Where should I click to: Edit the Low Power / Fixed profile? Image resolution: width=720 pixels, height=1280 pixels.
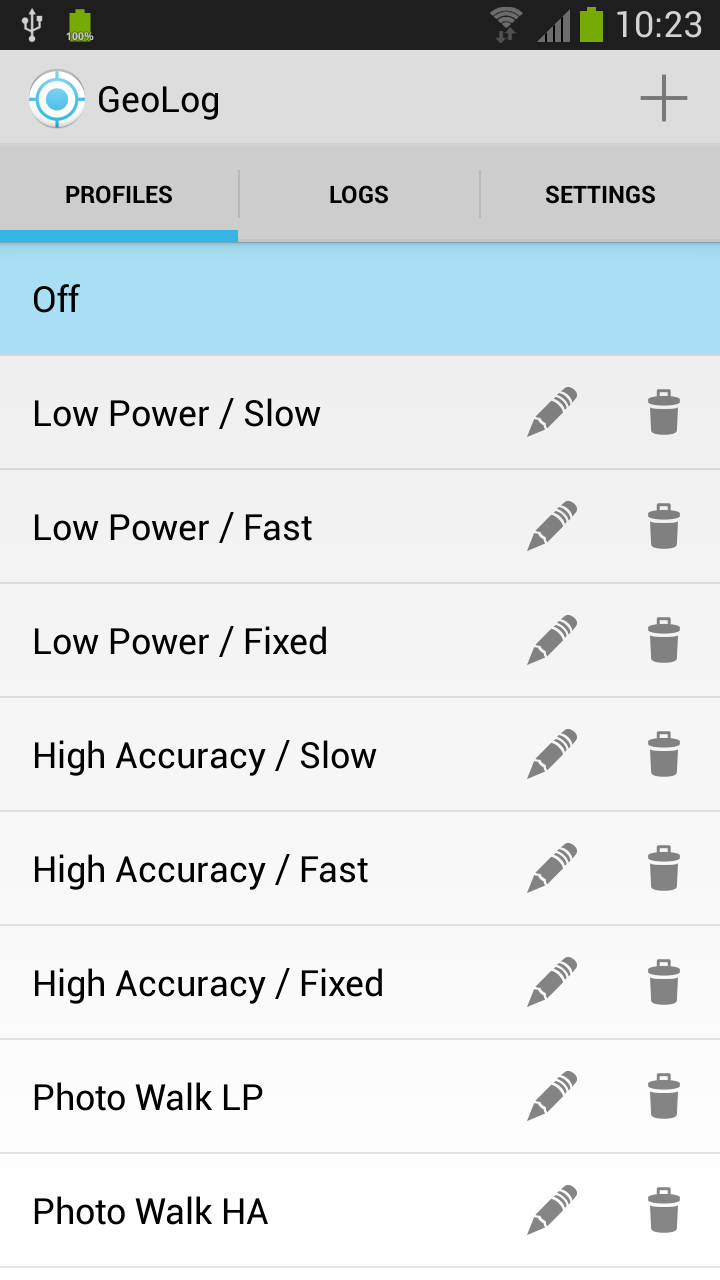tap(552, 641)
